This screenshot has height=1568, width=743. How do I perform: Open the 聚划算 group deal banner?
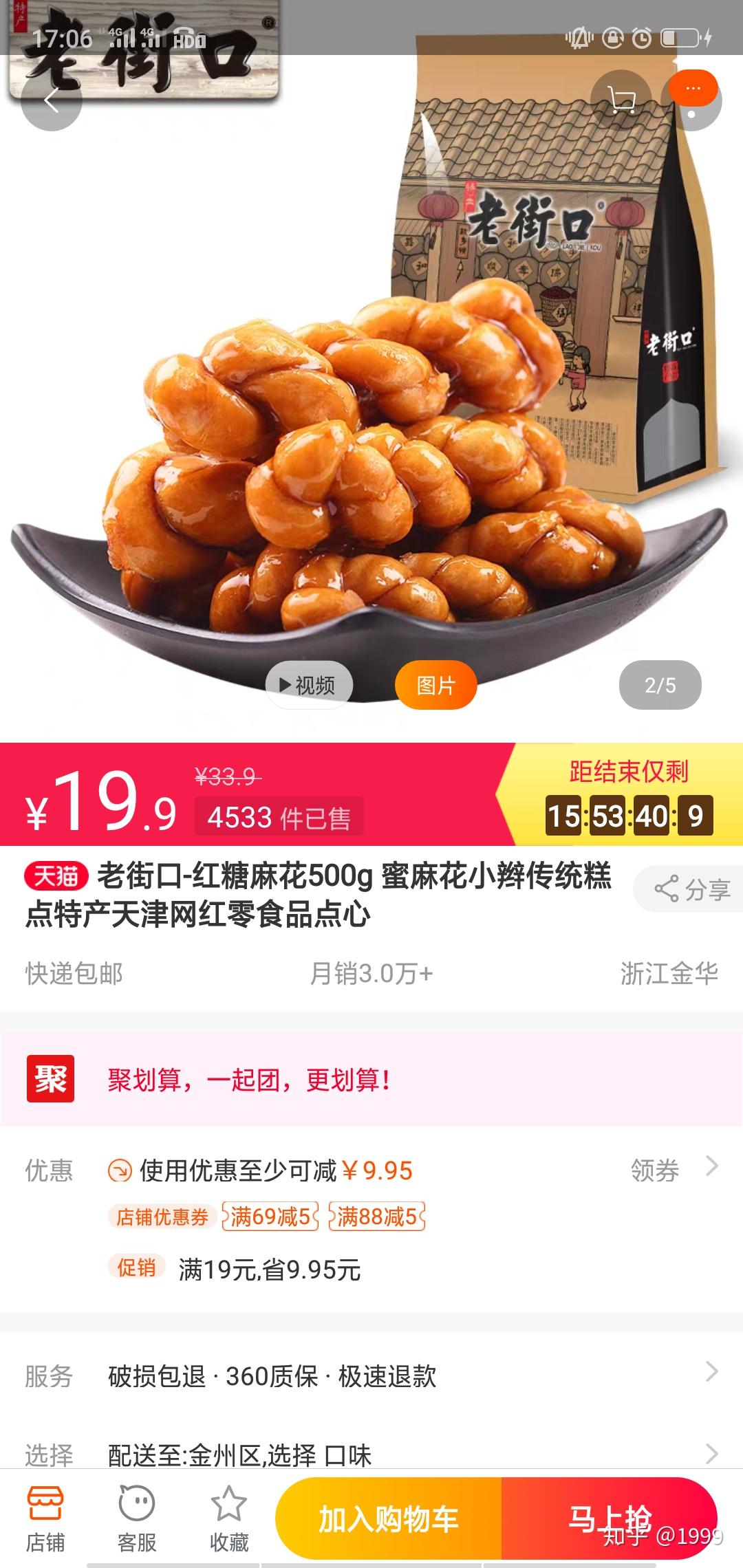click(x=371, y=1080)
